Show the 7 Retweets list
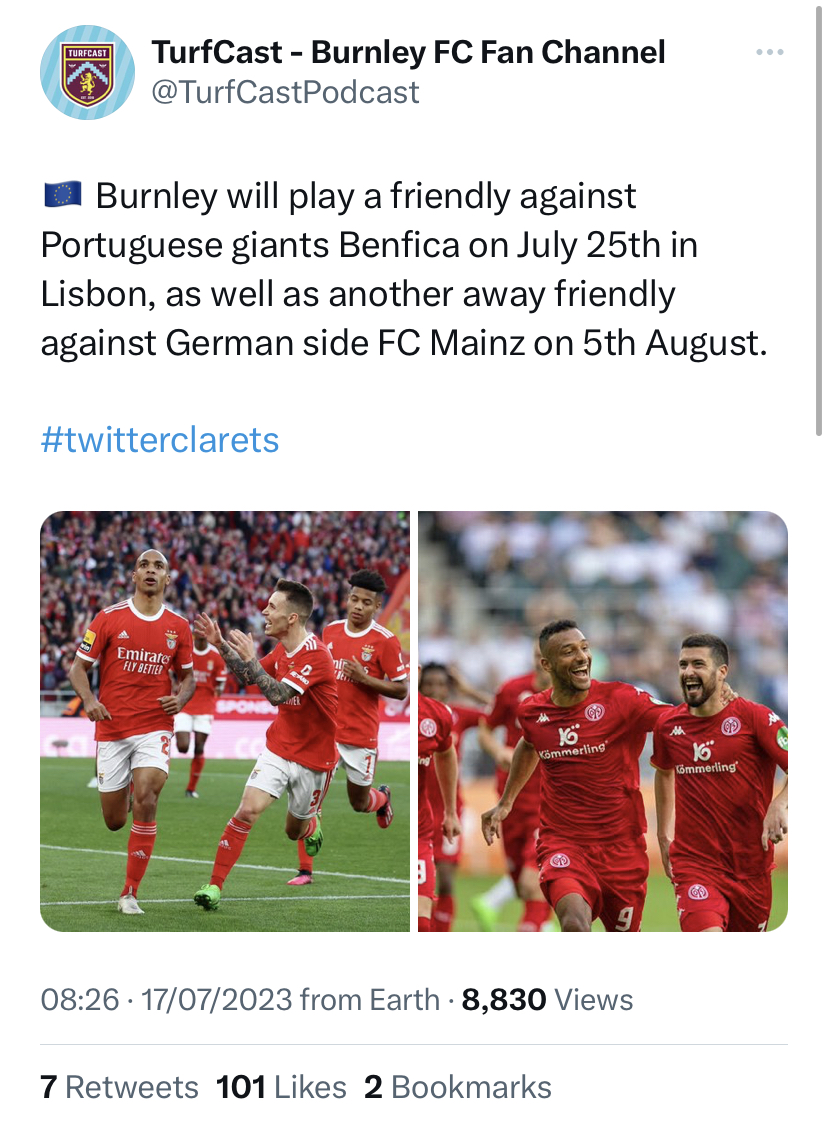The width and height of the screenshot is (828, 1129). point(120,1087)
